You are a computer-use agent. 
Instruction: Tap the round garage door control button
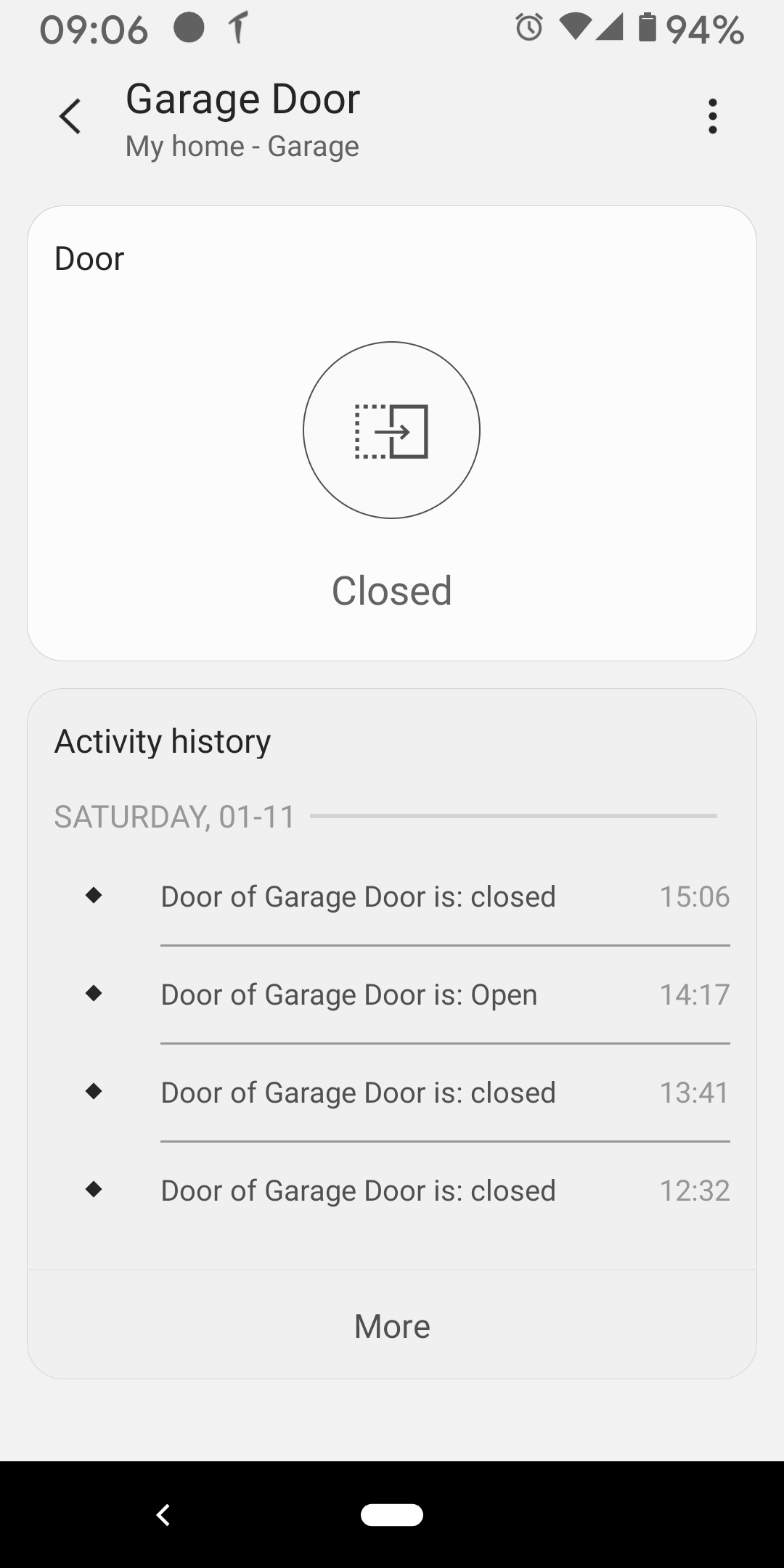click(391, 430)
